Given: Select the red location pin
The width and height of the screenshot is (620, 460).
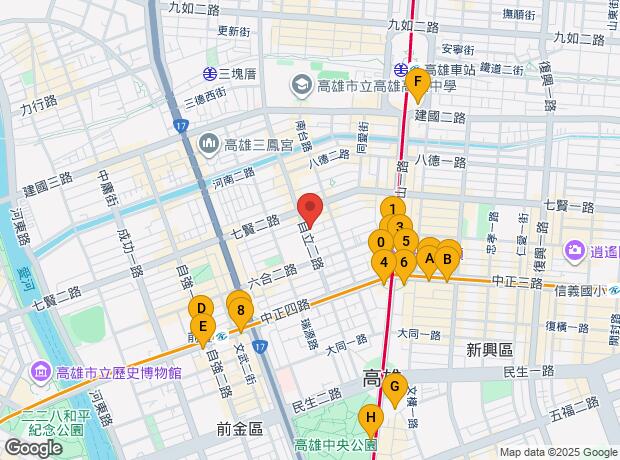Looking at the screenshot, I should point(310,208).
